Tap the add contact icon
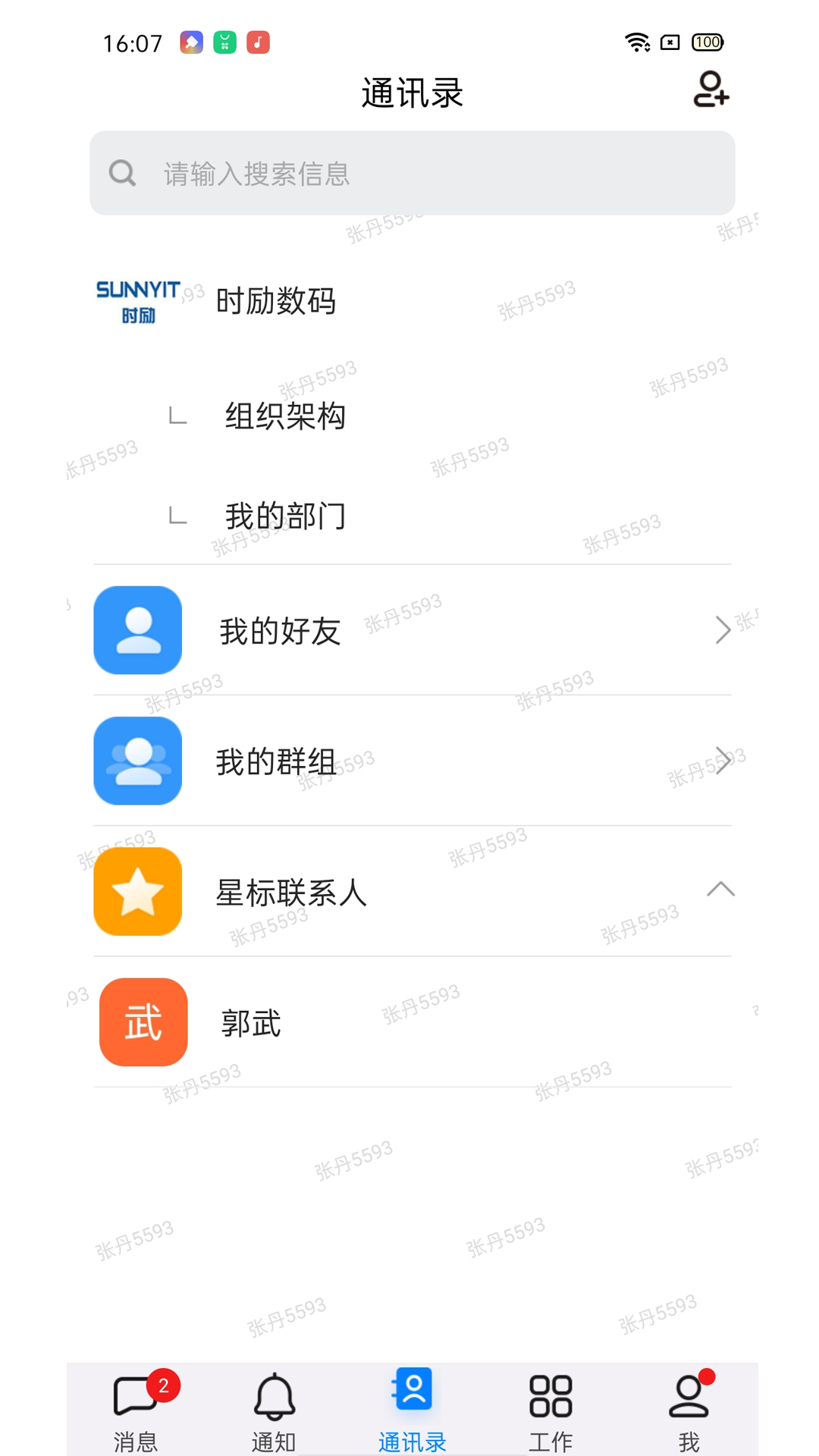This screenshot has width=819, height=1456. coord(711,89)
